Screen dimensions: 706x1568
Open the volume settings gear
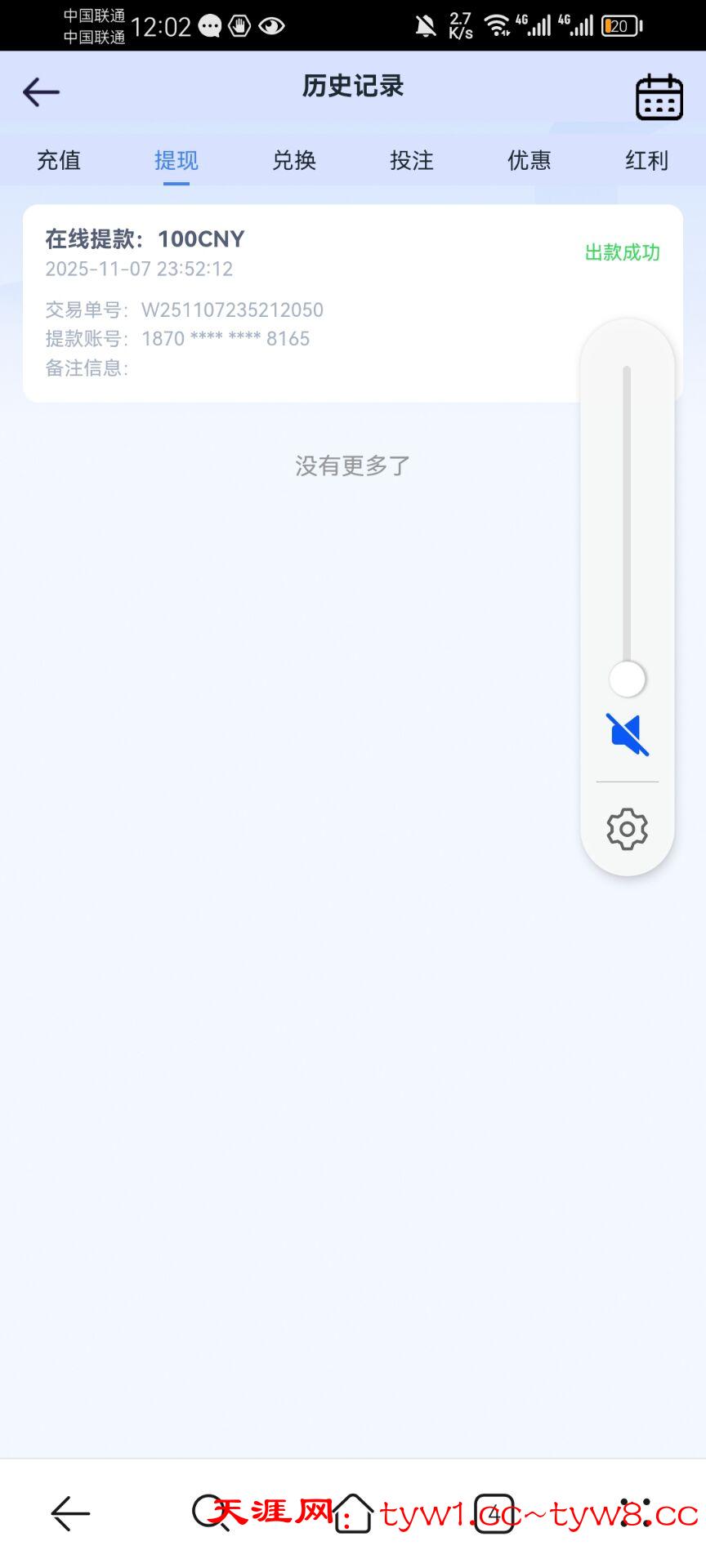point(627,829)
